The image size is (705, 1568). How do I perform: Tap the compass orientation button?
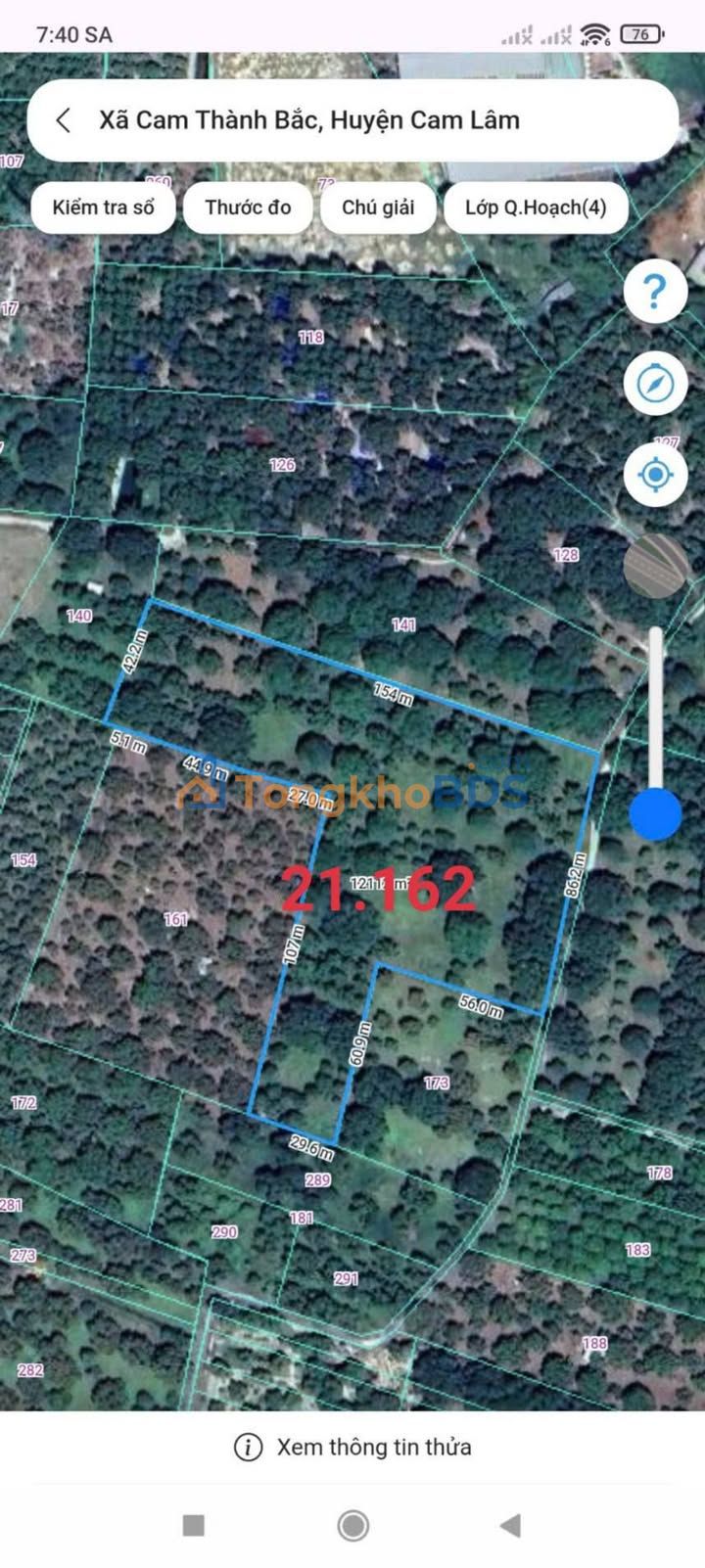(x=655, y=384)
